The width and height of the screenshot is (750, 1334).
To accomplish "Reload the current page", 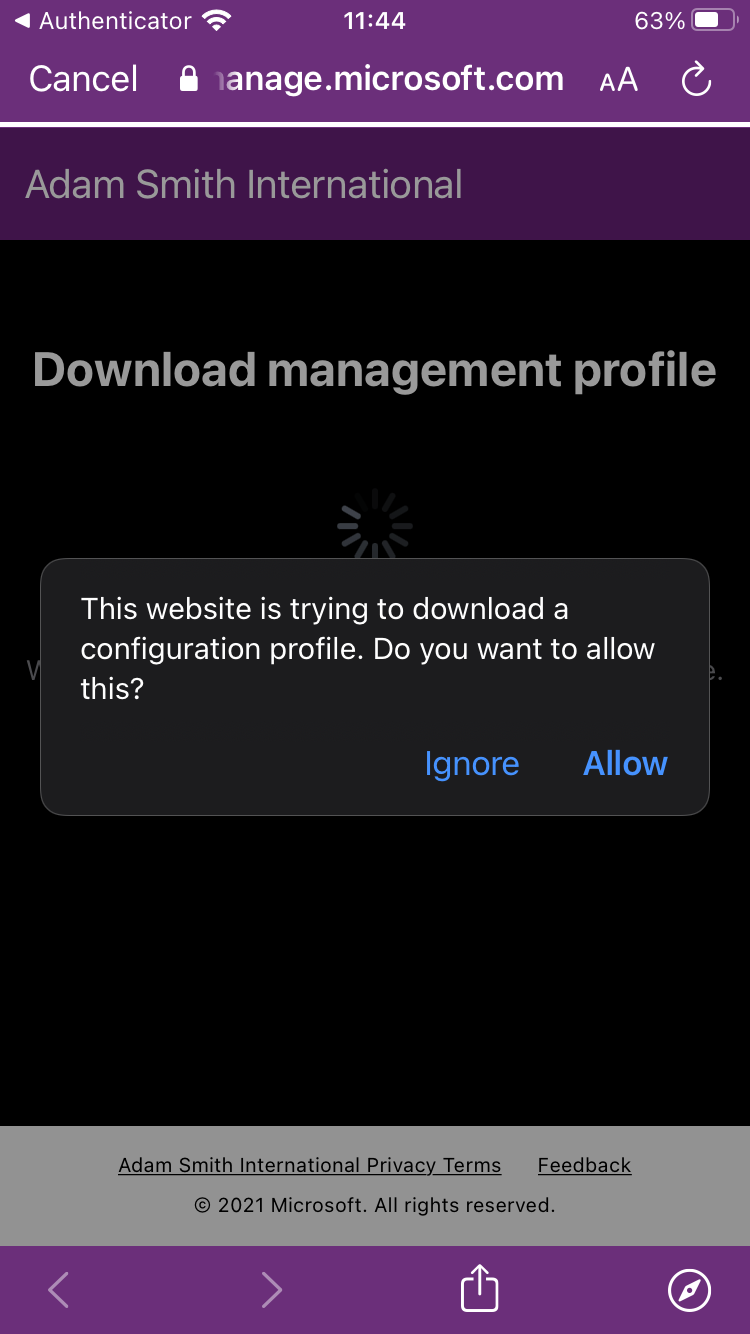I will [x=696, y=80].
